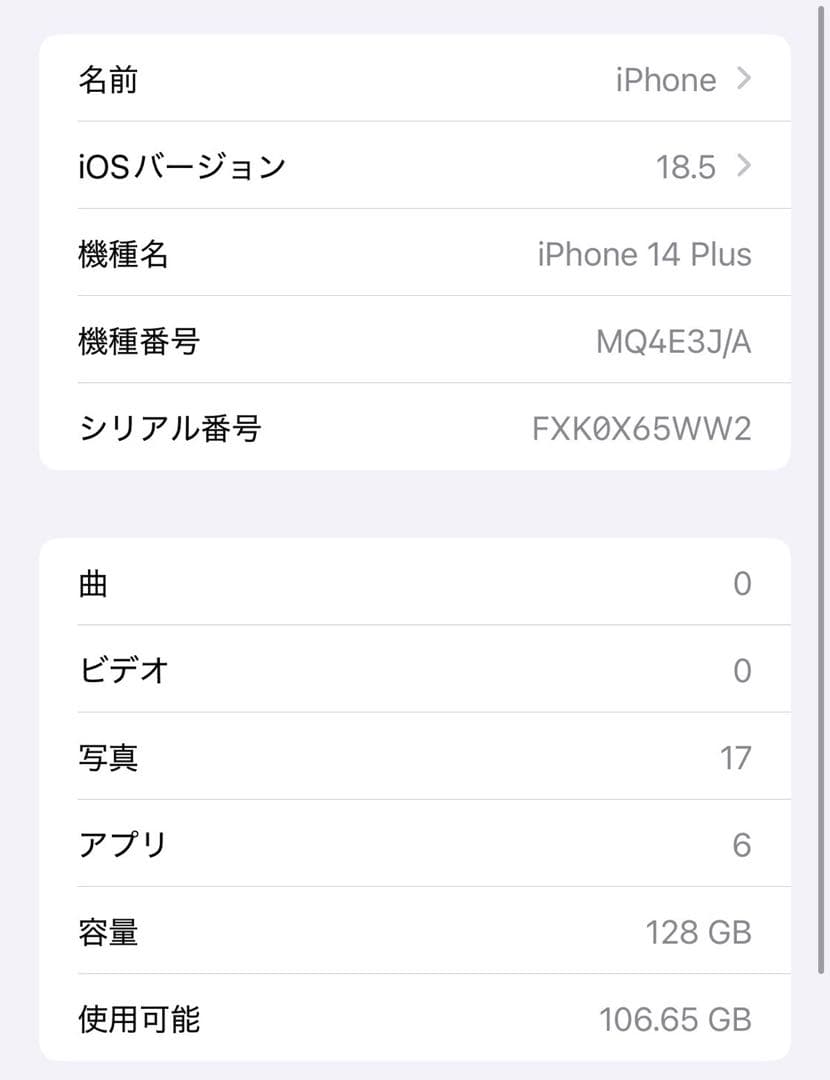The image size is (830, 1080).
Task: Tap the 機種番号 row
Action: [x=415, y=341]
